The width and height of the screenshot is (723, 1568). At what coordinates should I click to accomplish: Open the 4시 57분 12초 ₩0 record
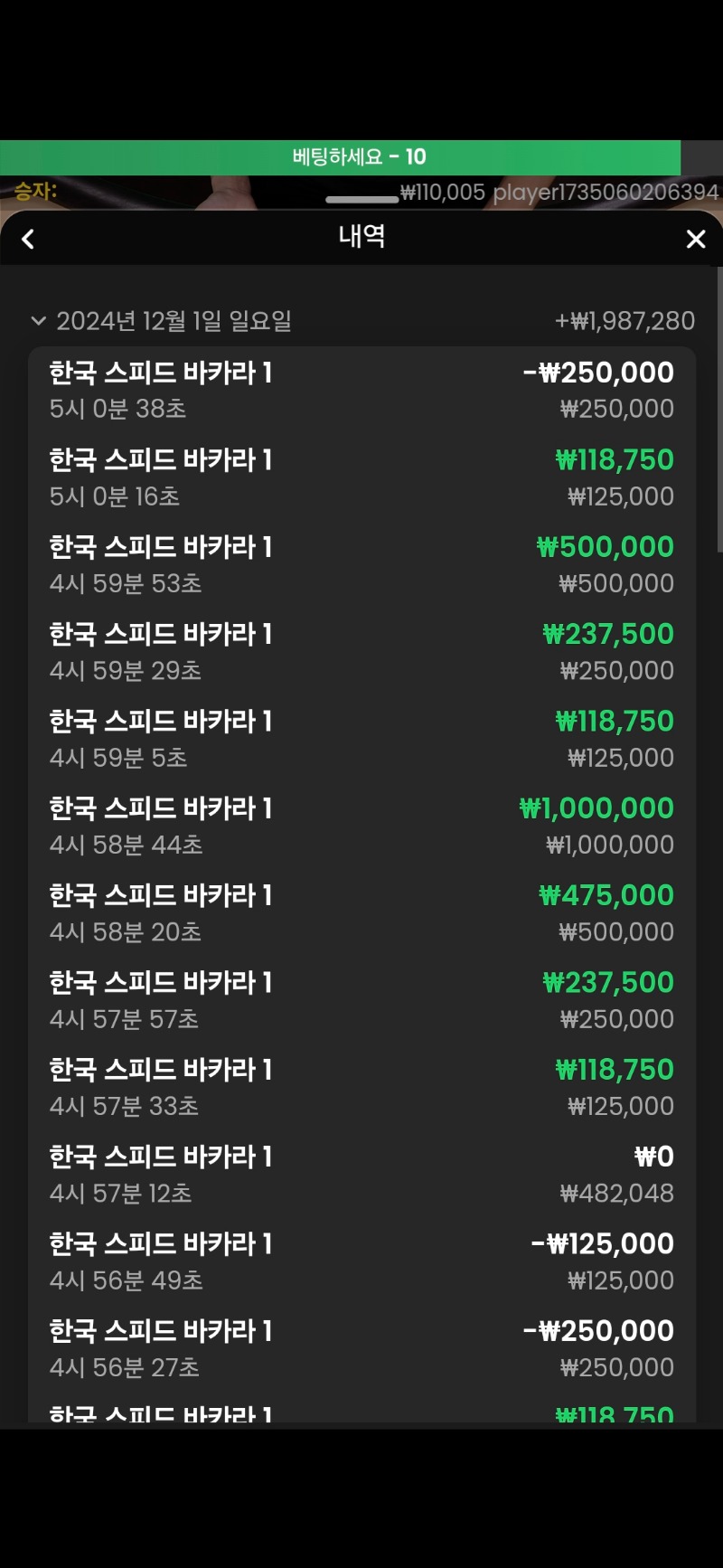361,1174
